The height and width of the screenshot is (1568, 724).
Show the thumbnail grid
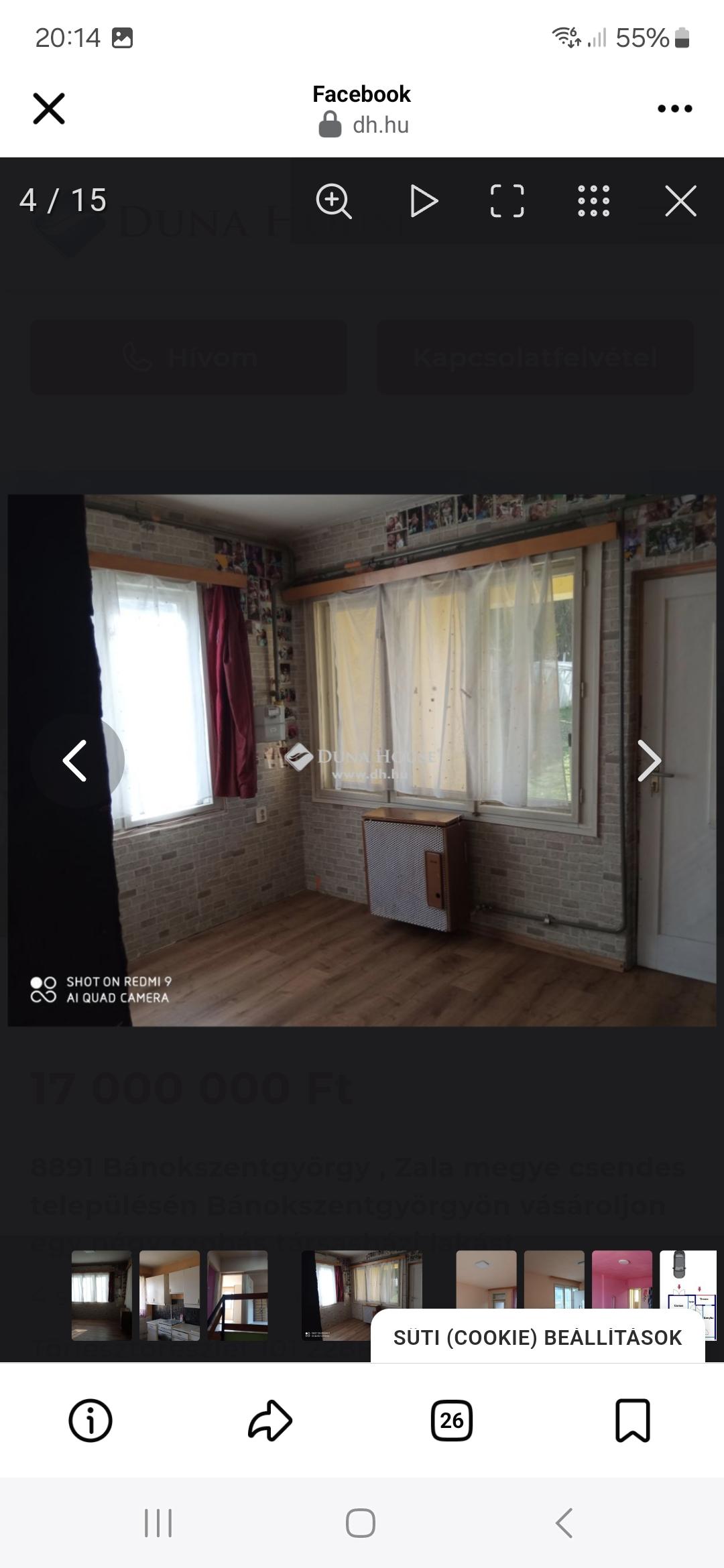[593, 201]
